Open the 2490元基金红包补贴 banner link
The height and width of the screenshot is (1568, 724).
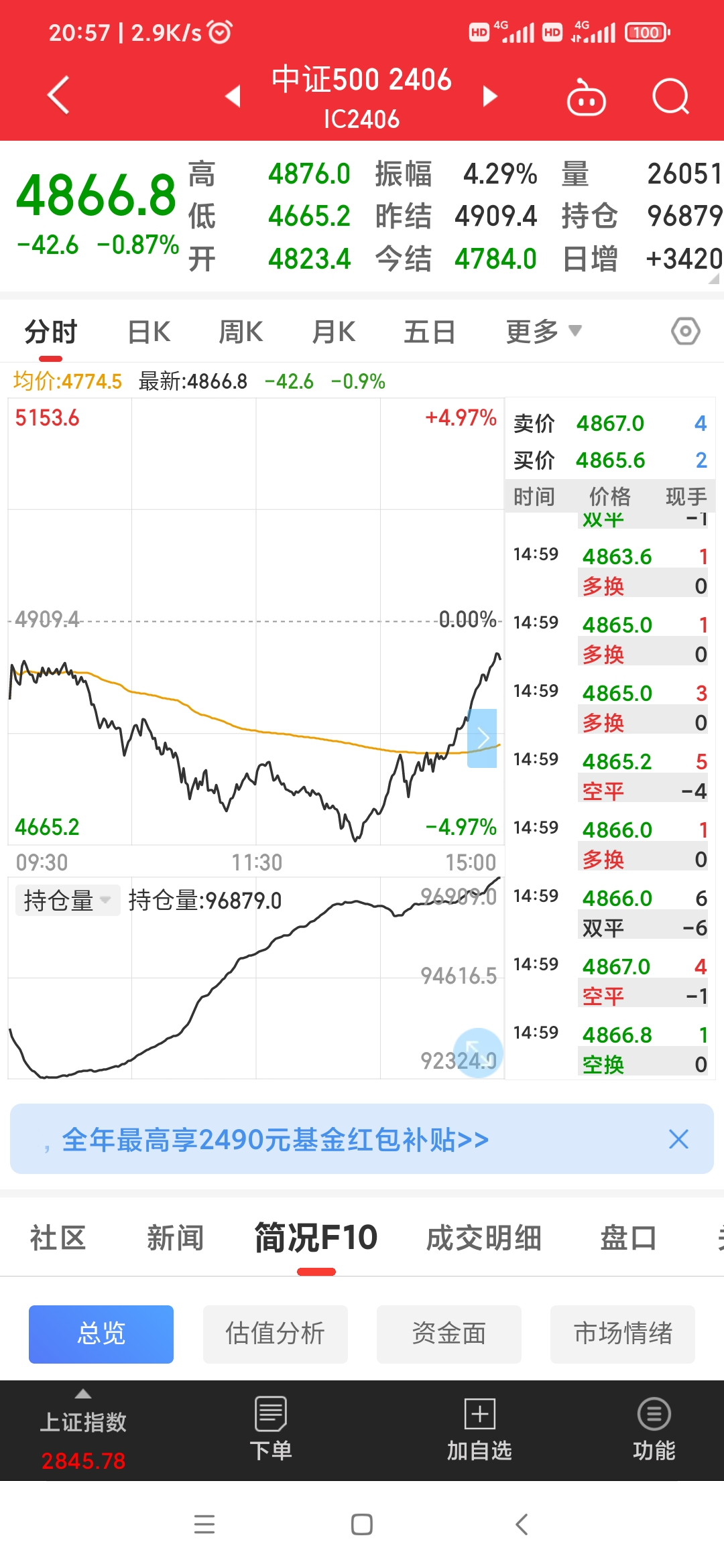(x=275, y=1139)
